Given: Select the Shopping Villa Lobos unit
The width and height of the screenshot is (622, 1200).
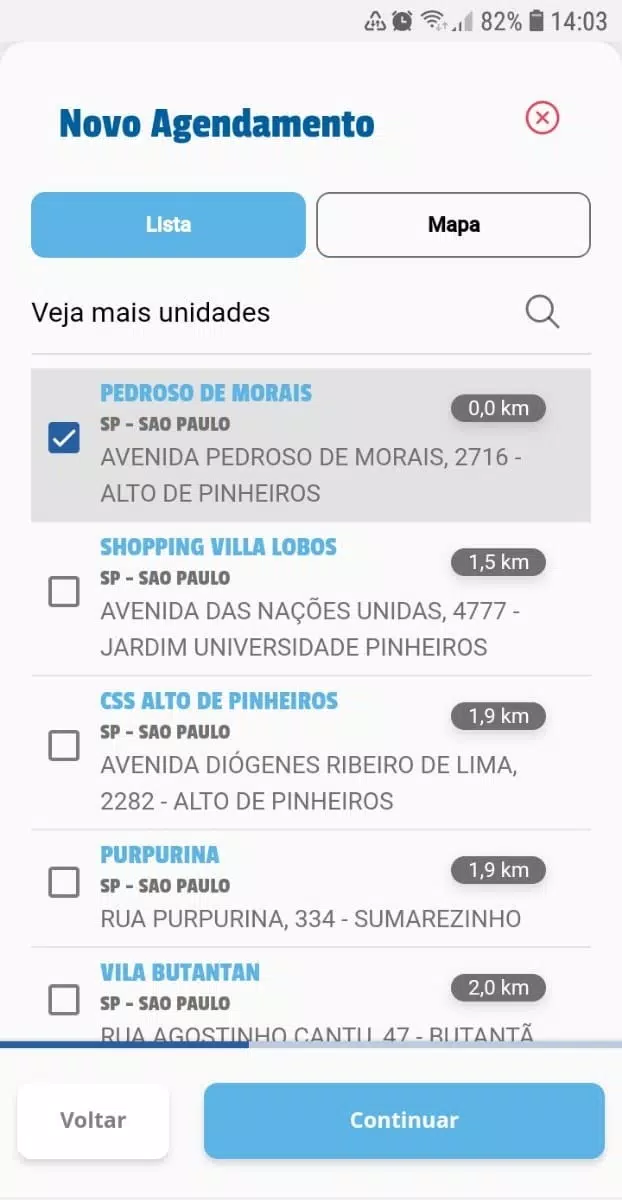Looking at the screenshot, I should (64, 592).
